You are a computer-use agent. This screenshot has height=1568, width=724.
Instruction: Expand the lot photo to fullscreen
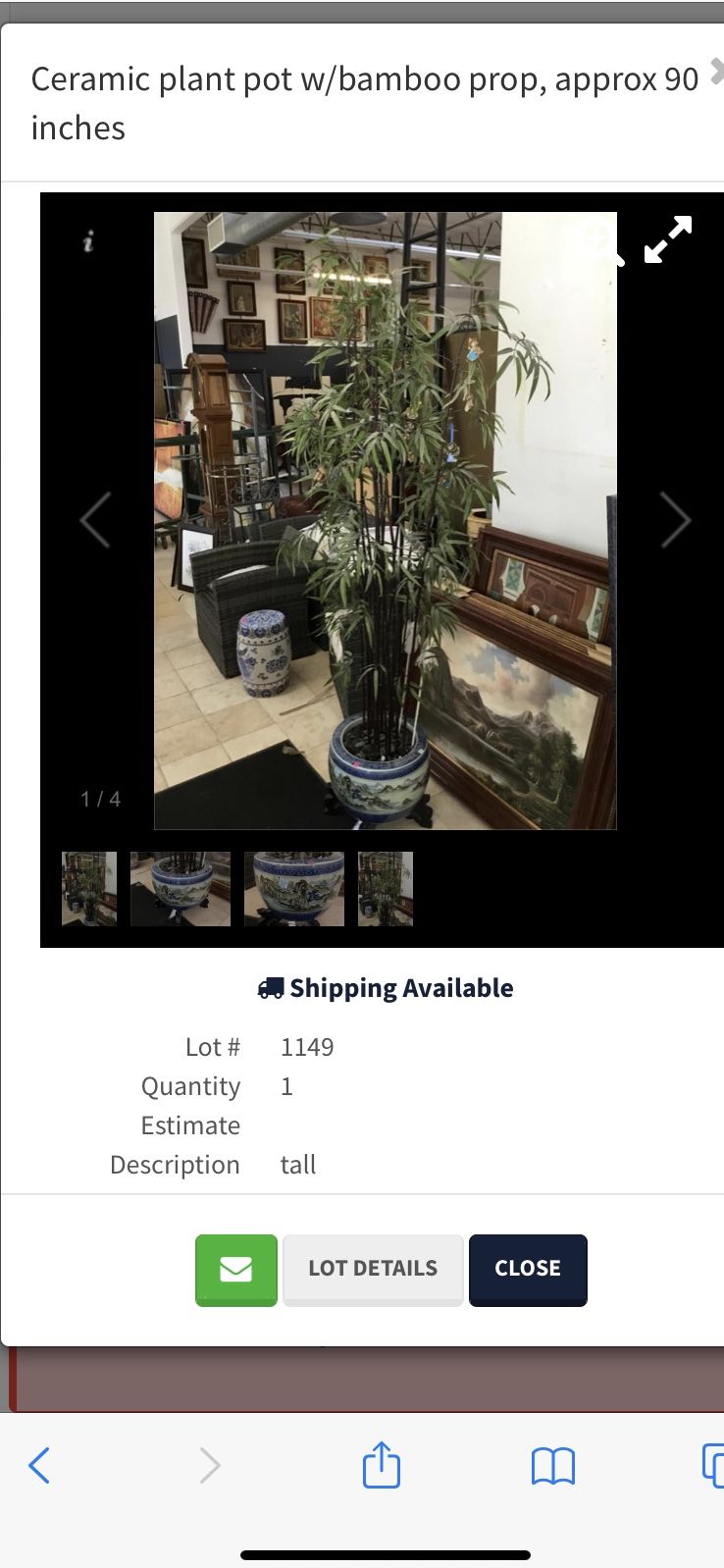point(667,239)
